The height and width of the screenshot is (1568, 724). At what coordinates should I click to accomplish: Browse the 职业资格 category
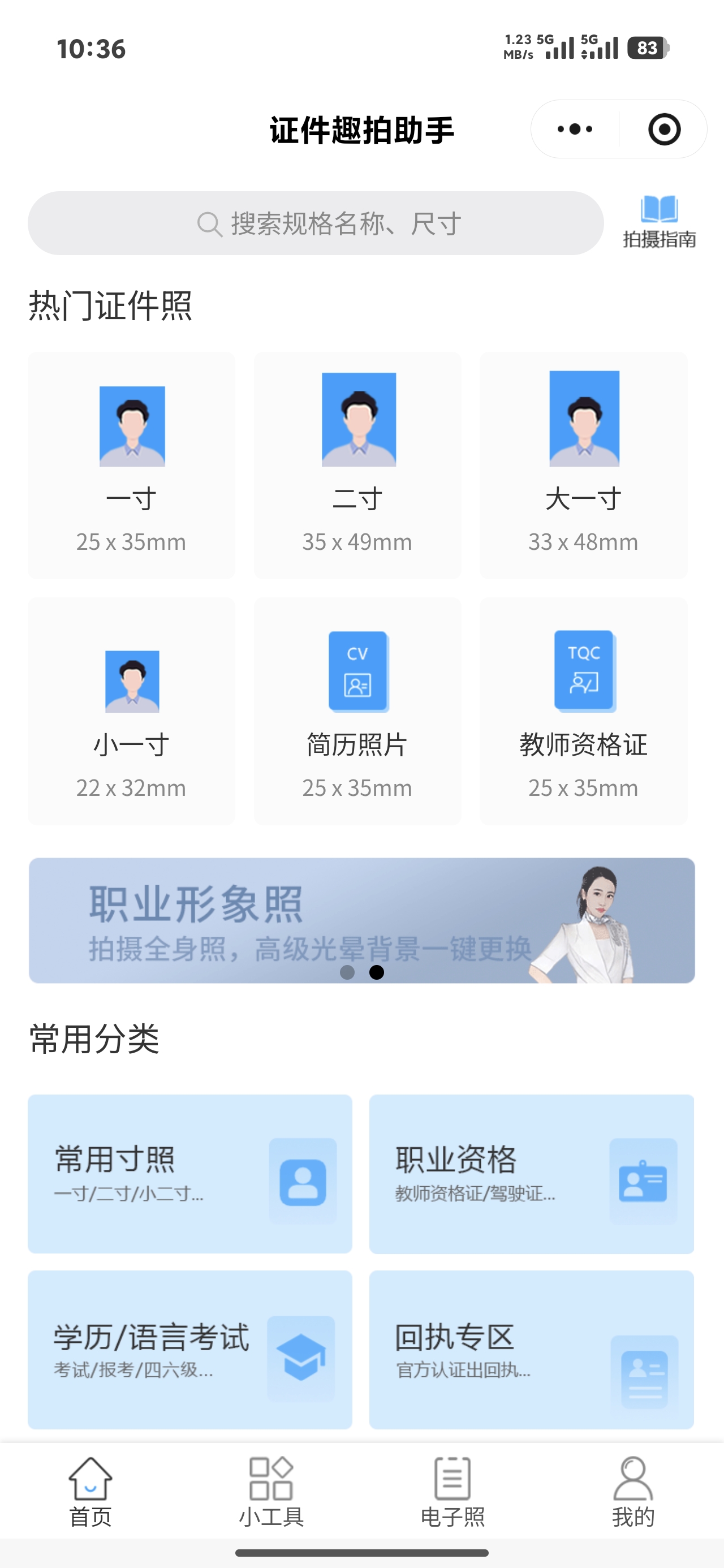pyautogui.click(x=532, y=1174)
